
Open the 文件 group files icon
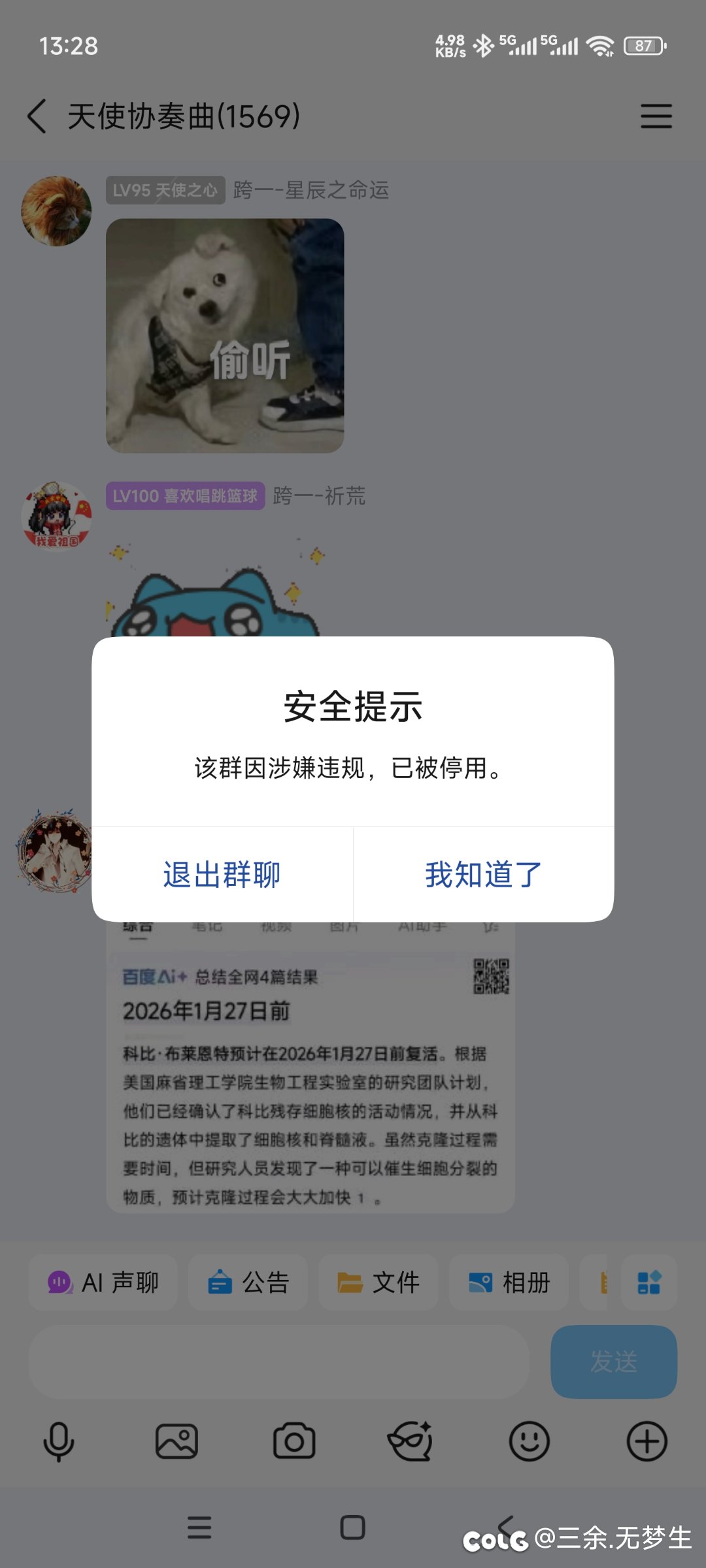(379, 1282)
